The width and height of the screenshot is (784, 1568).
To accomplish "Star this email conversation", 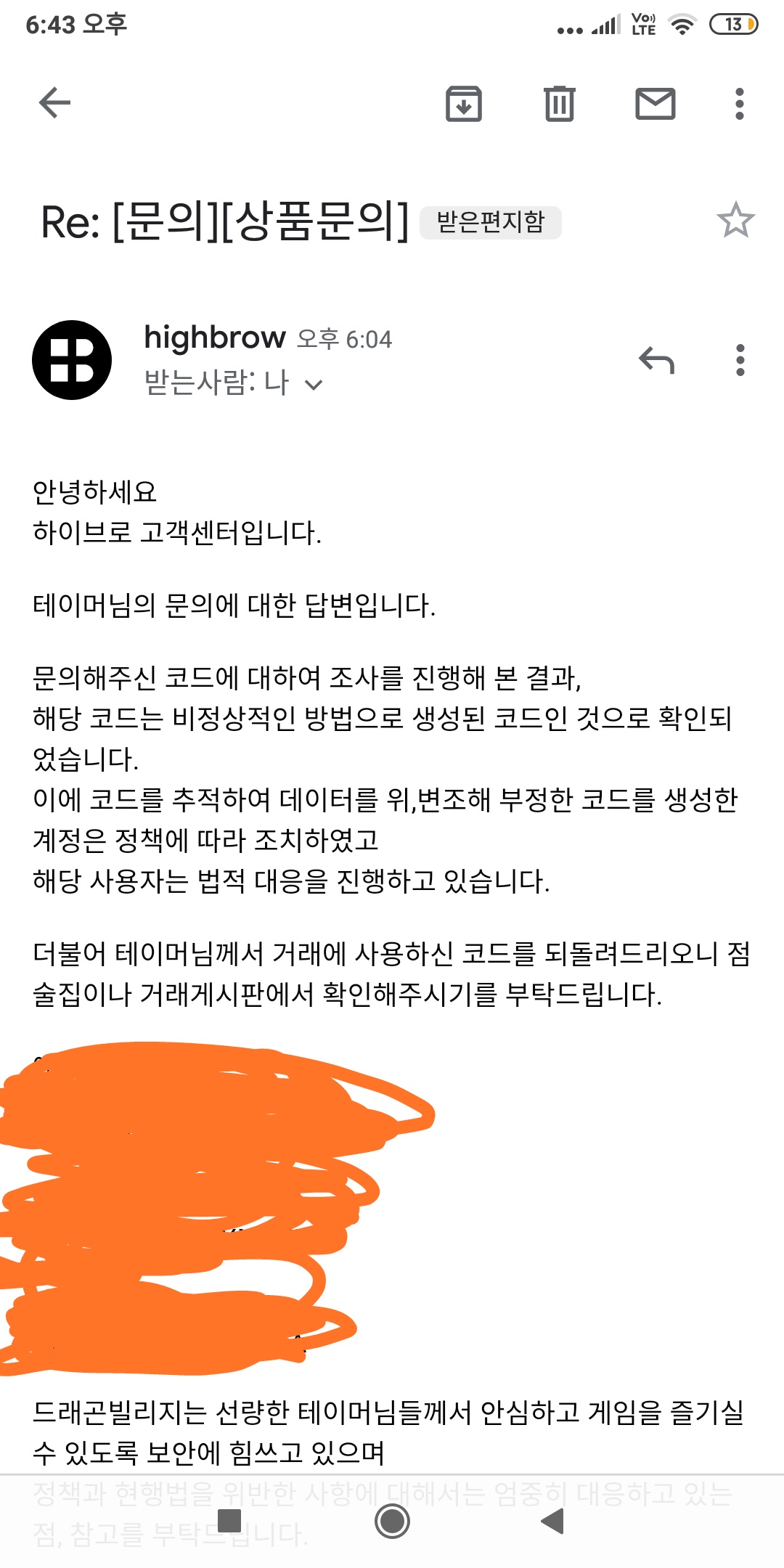I will pyautogui.click(x=735, y=221).
